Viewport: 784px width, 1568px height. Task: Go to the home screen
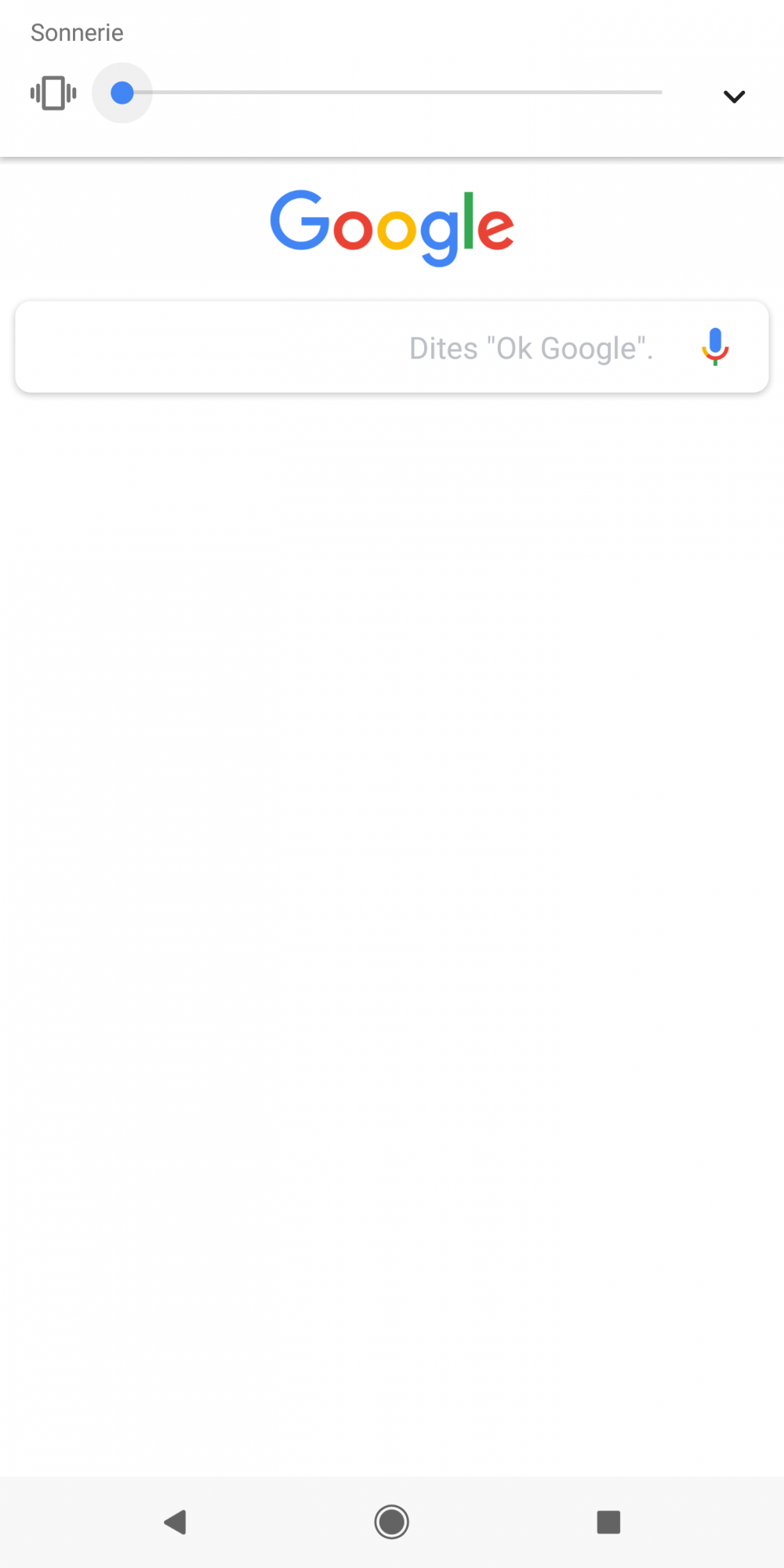tap(392, 1522)
